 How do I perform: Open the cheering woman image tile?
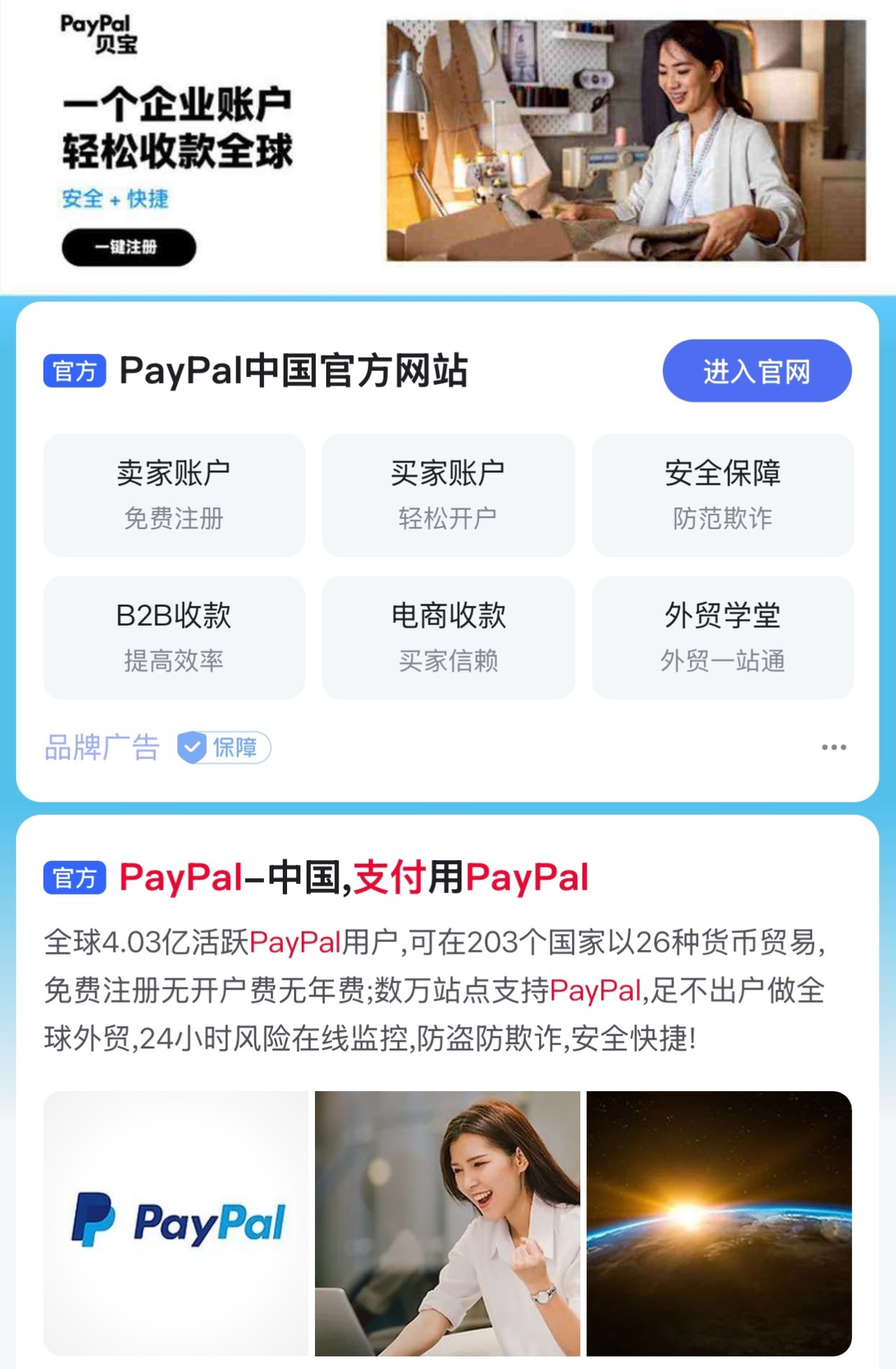447,1223
